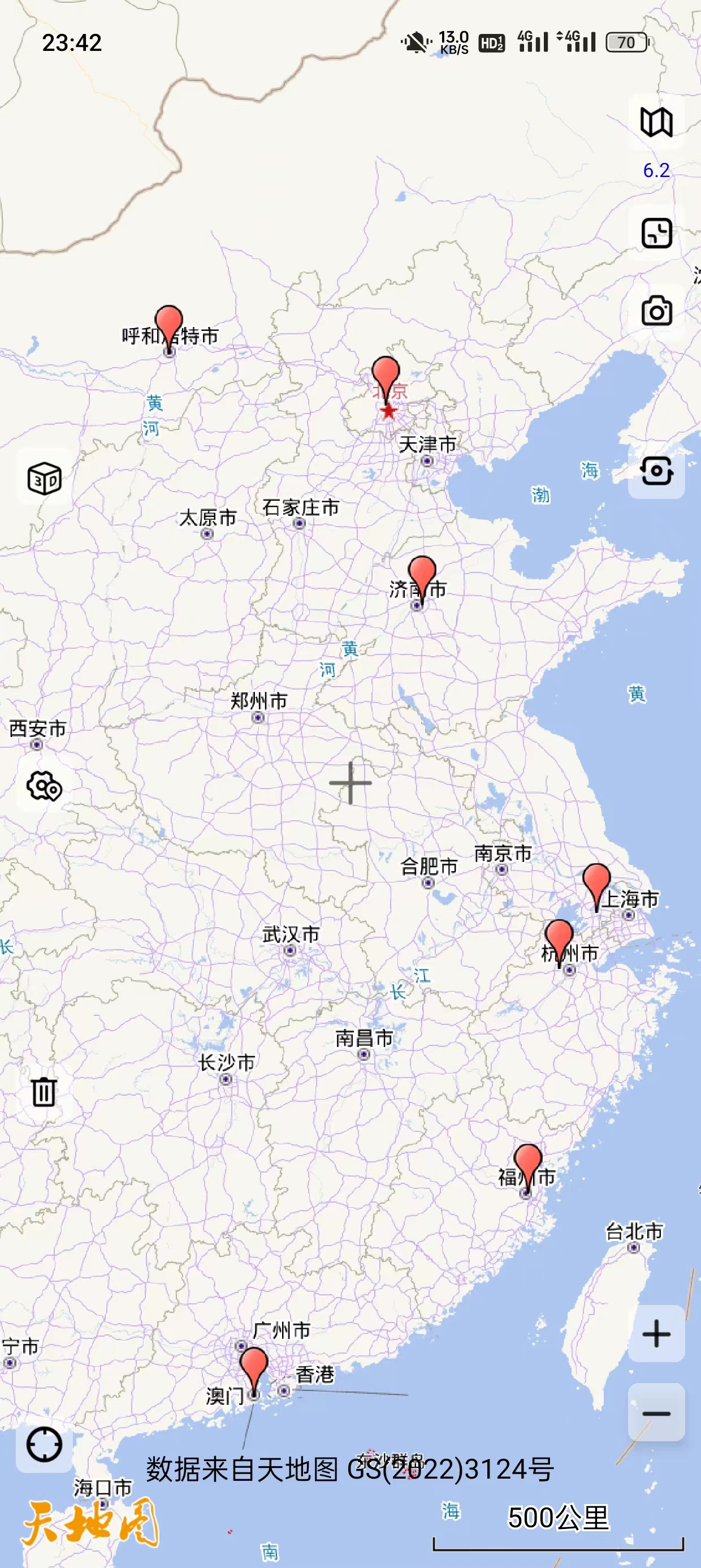Tap the trash delete icon

point(44,1091)
